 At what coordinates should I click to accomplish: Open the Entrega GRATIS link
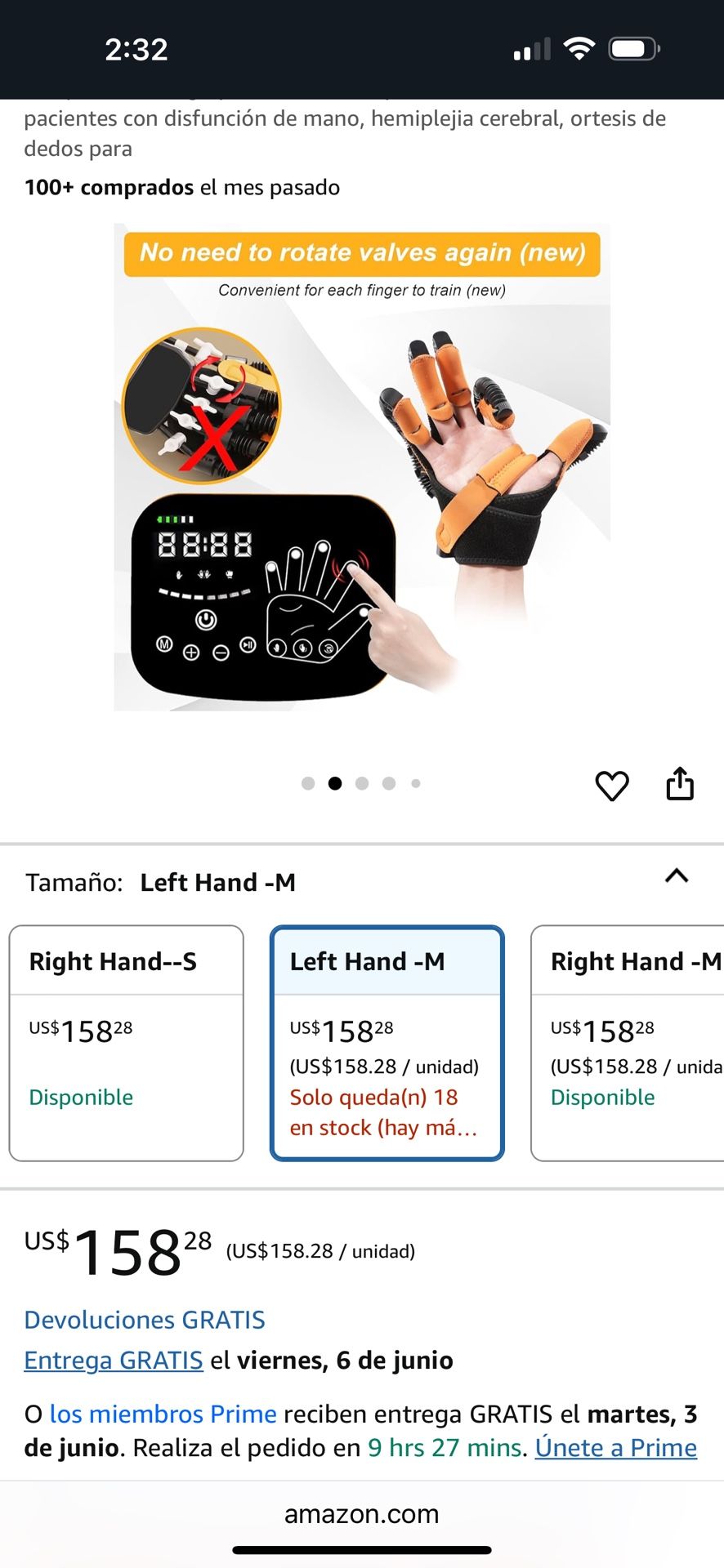pos(114,1361)
